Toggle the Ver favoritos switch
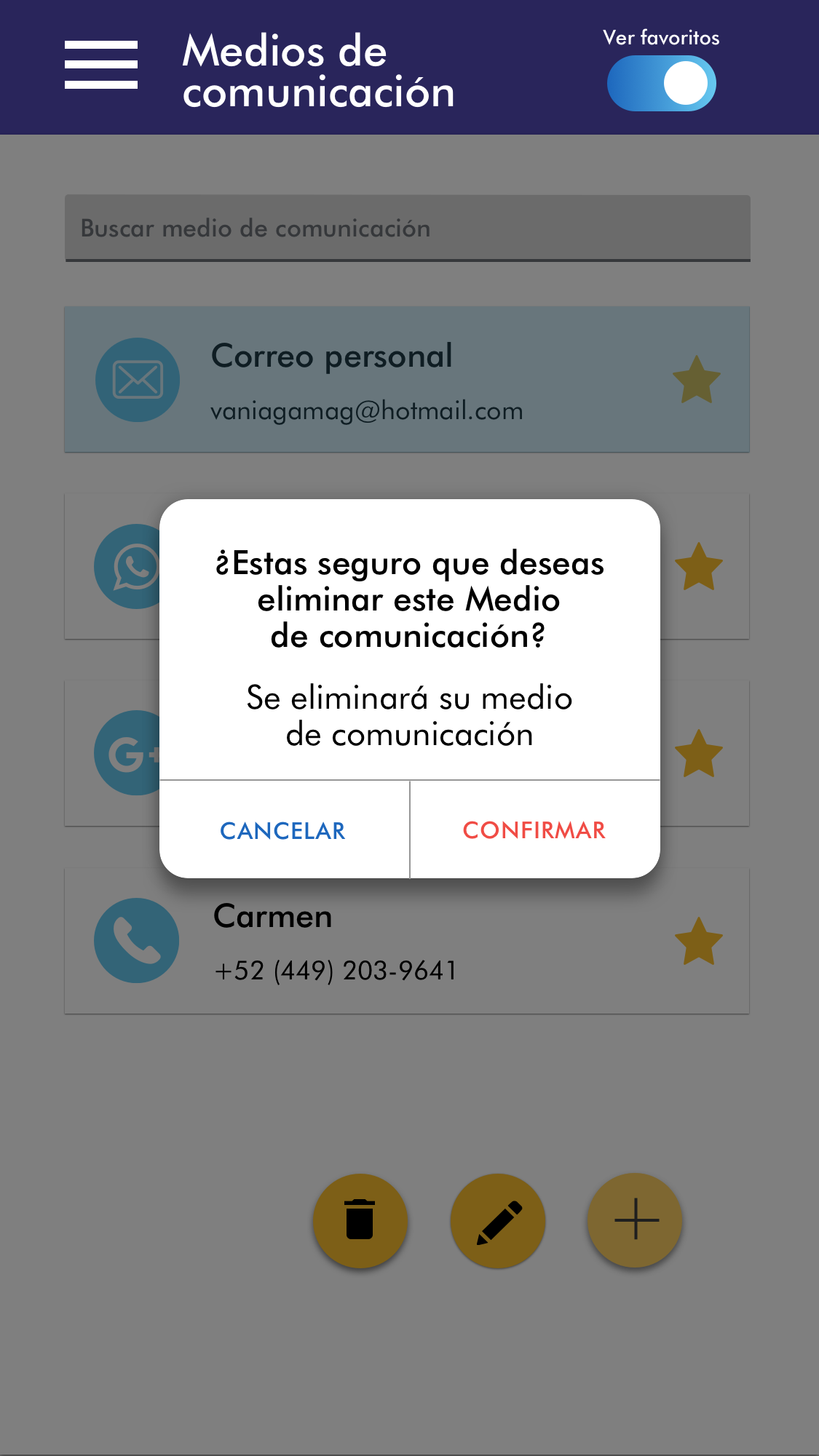This screenshot has height=1456, width=819. 661,84
